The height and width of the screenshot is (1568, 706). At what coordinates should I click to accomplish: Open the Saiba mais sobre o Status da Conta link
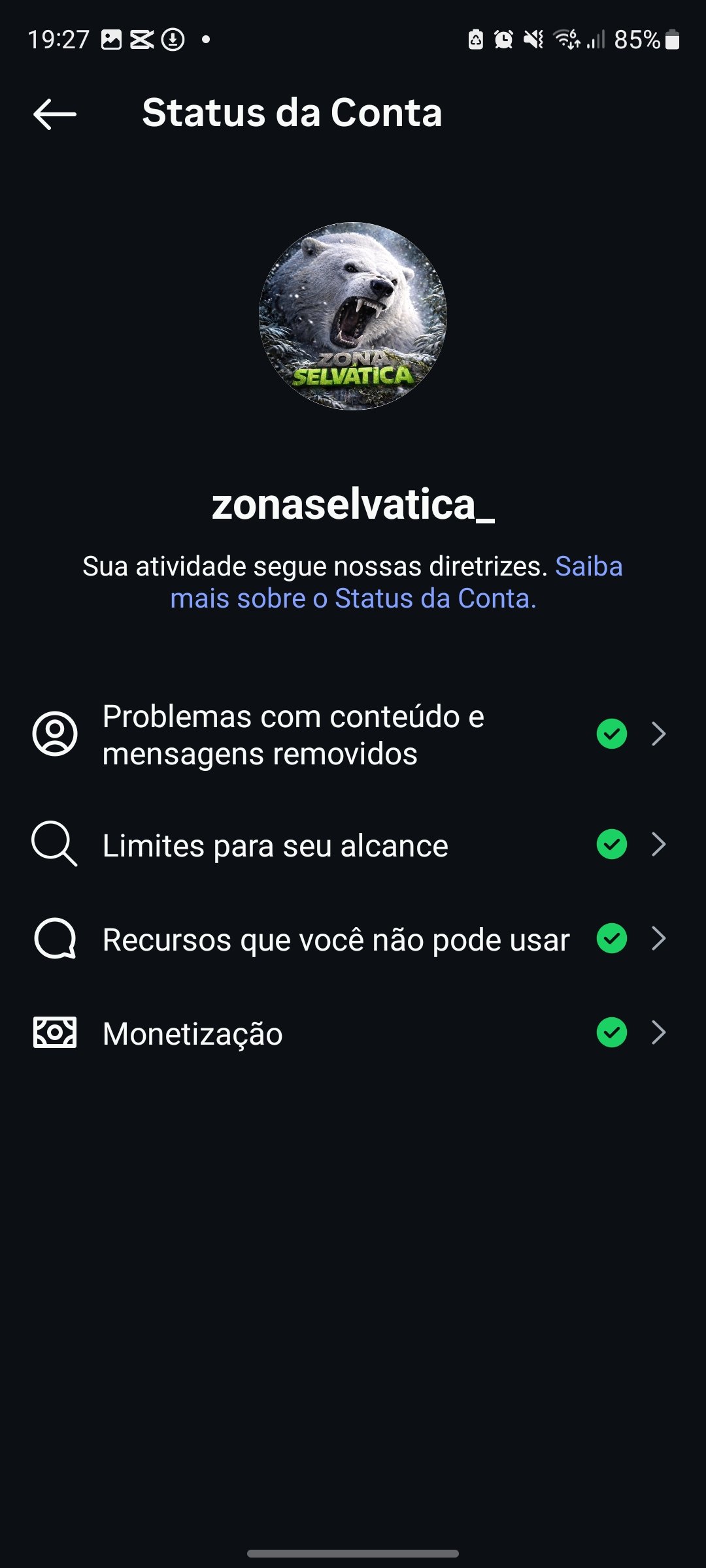pyautogui.click(x=353, y=598)
